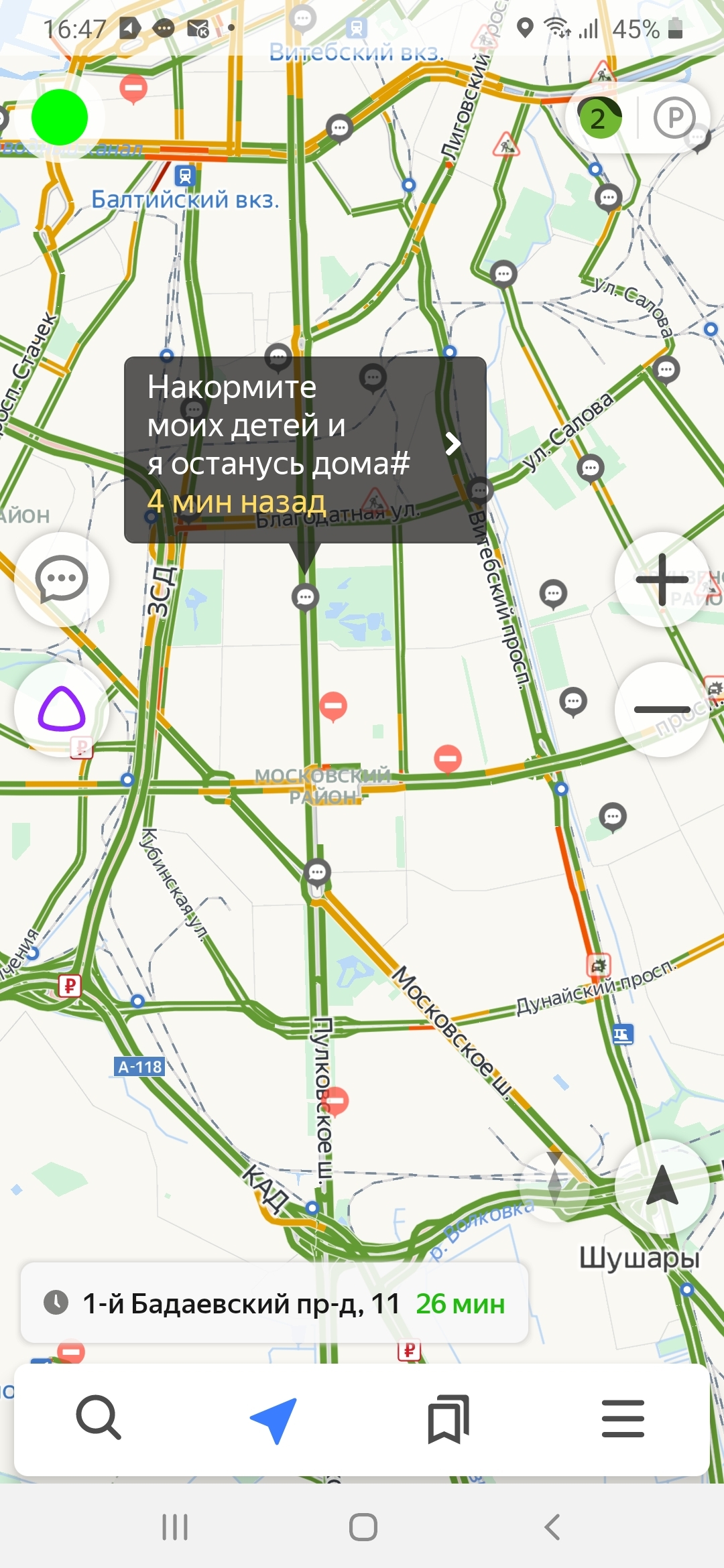This screenshot has width=724, height=1568.
Task: Center map on my location
Action: (662, 1186)
